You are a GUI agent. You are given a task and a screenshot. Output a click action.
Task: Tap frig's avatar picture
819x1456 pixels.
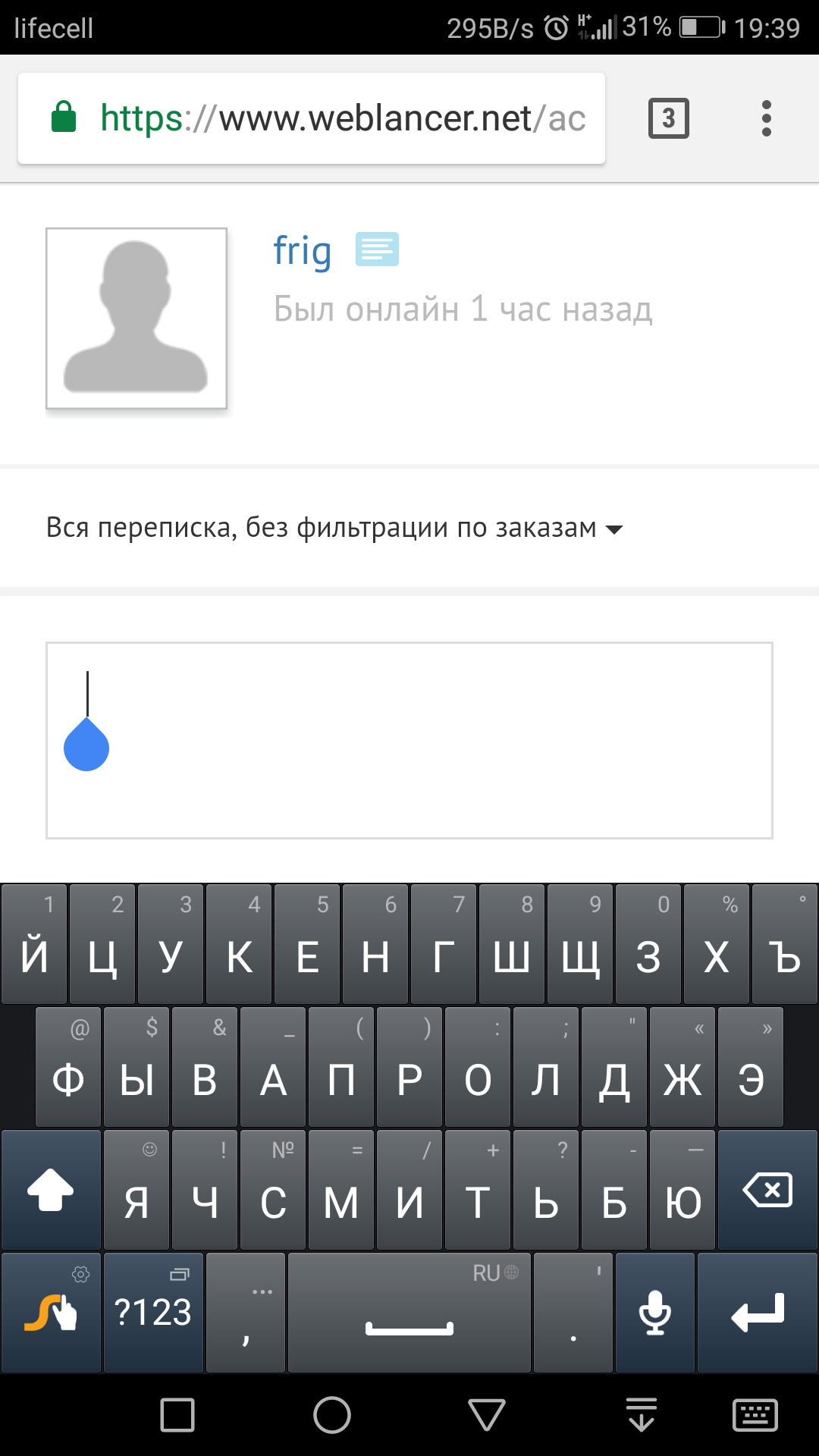(x=136, y=318)
